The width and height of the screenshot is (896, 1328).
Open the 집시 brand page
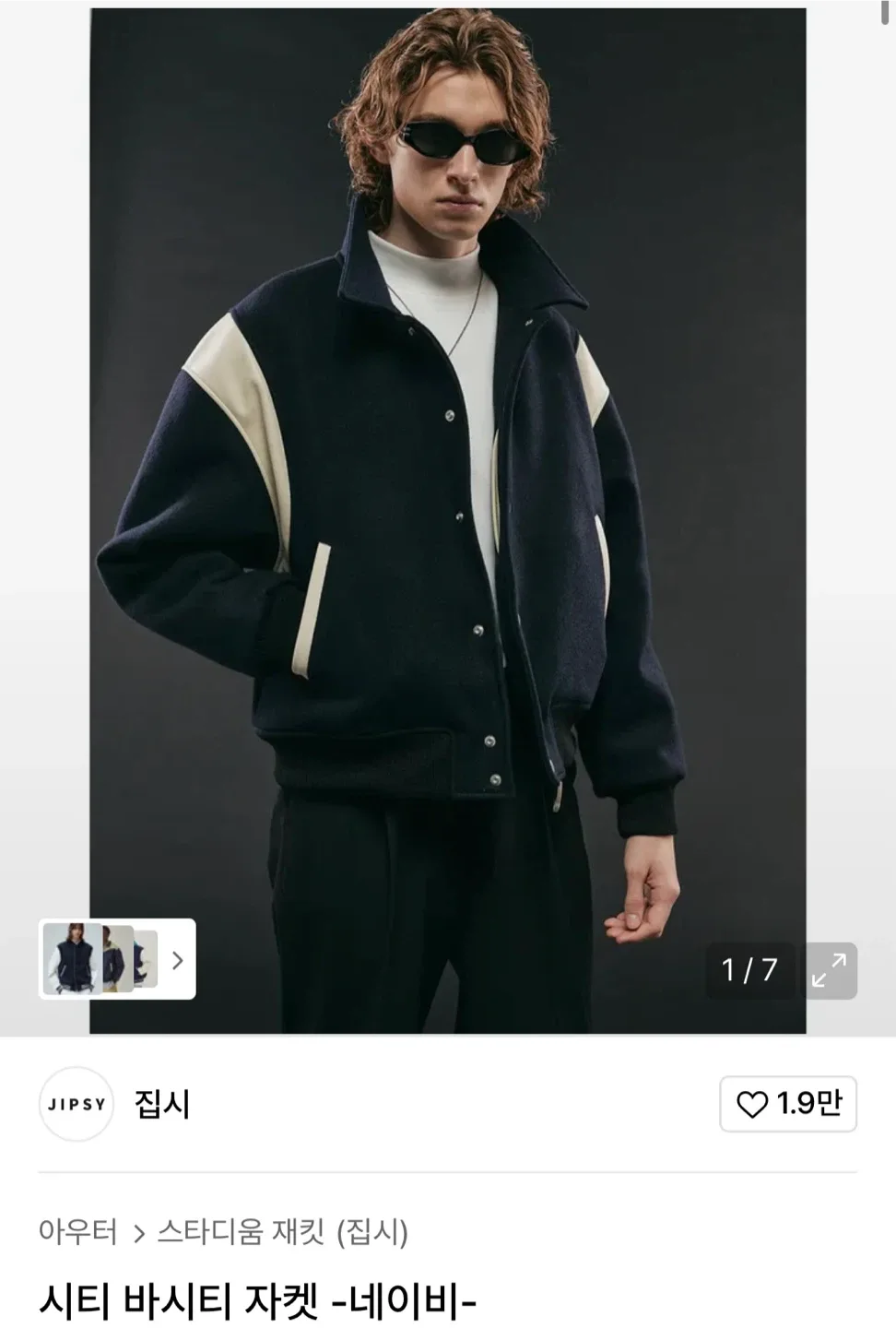click(162, 1104)
